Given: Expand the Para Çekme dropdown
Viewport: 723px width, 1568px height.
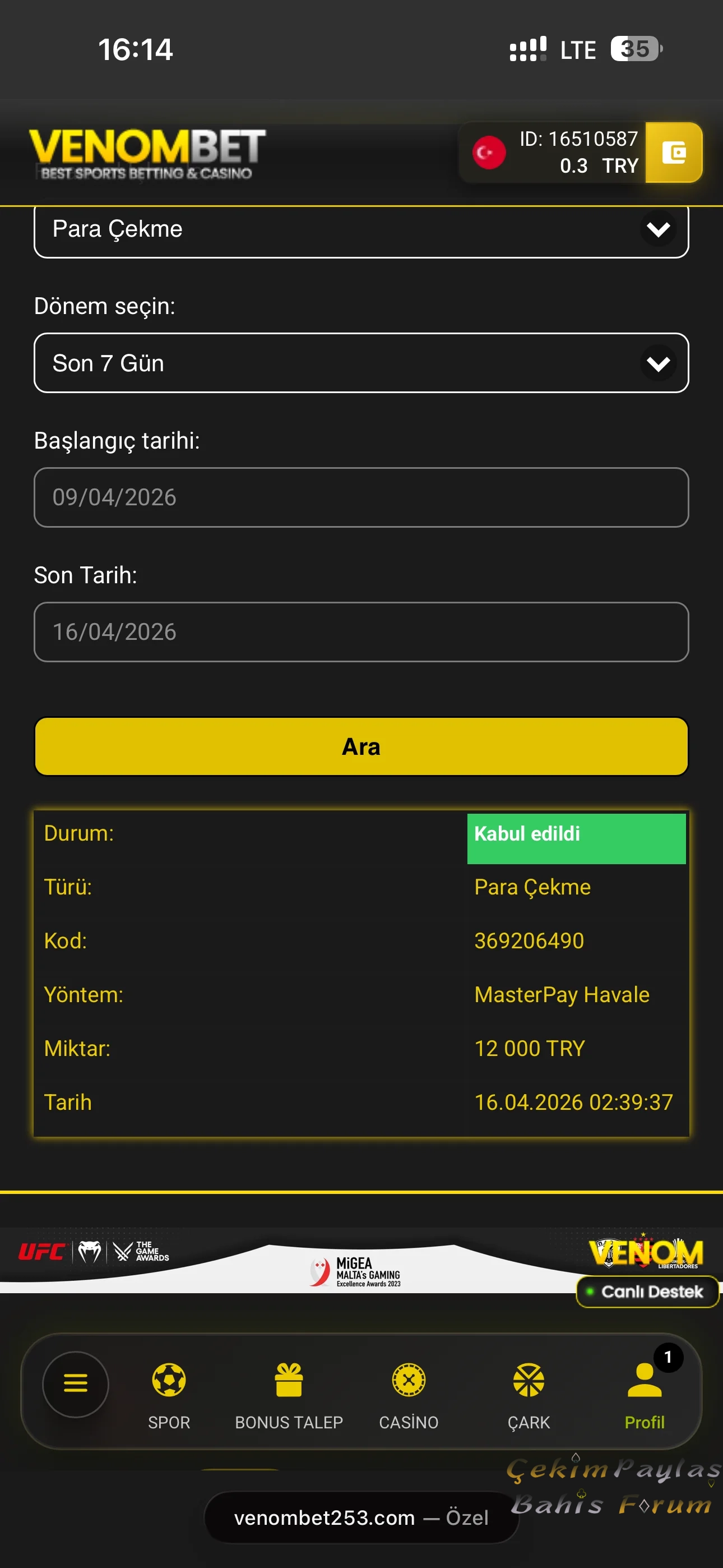Looking at the screenshot, I should click(361, 230).
